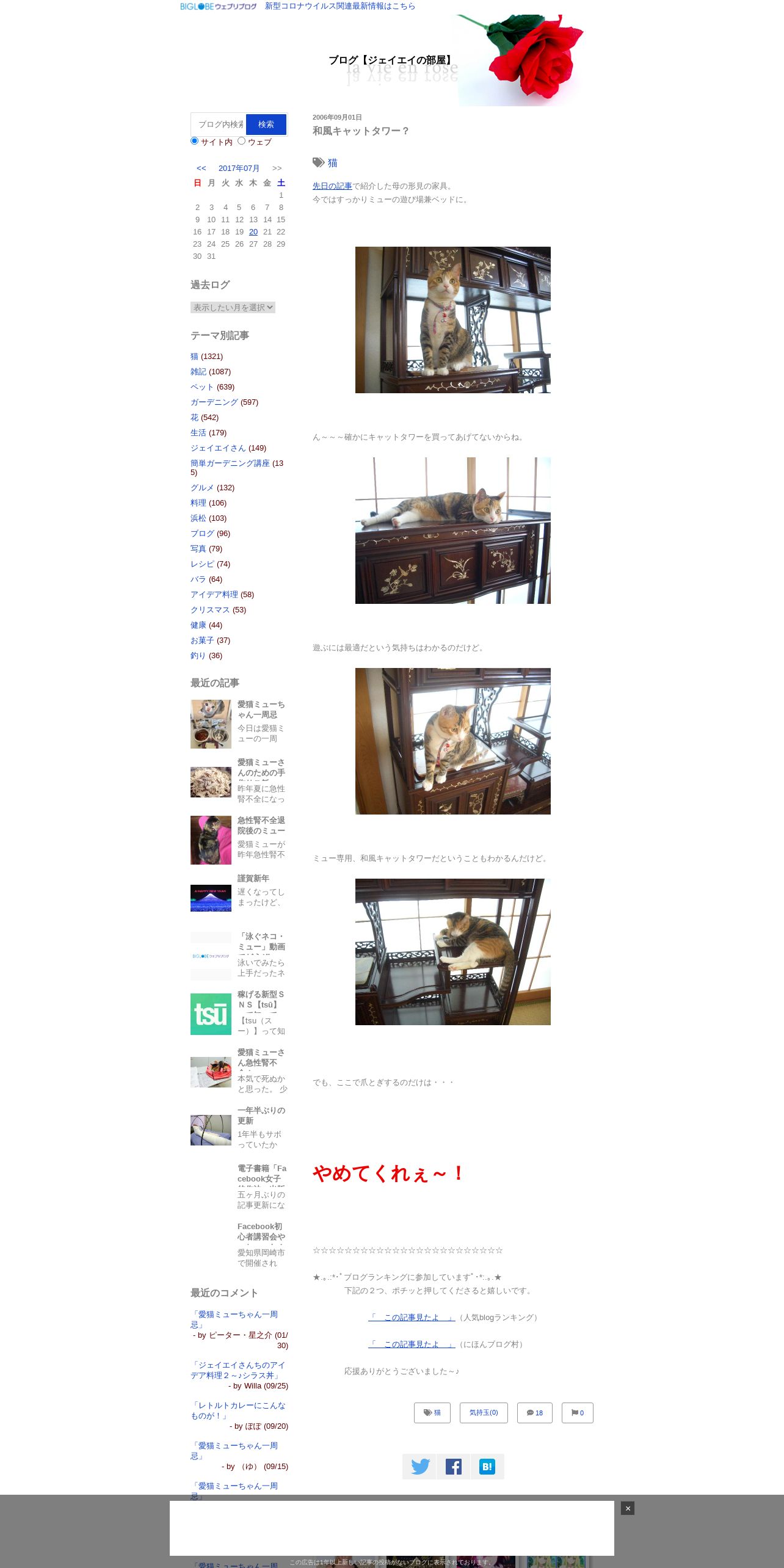The height and width of the screenshot is (1568, 784).
Task: Open the 18 comments button
Action: (535, 1412)
